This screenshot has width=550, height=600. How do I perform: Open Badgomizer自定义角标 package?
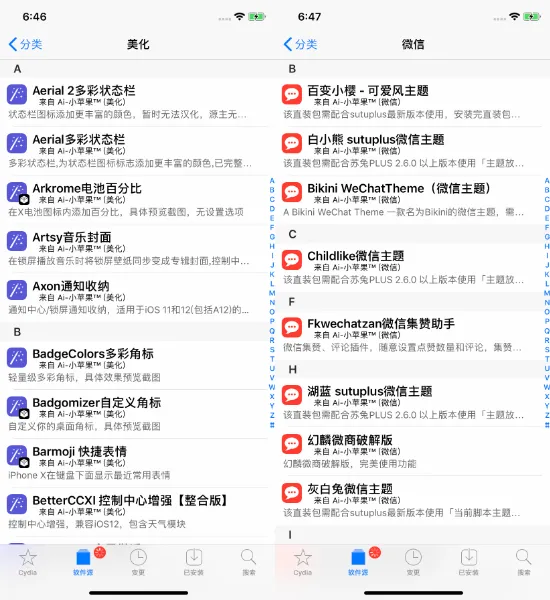pos(134,414)
